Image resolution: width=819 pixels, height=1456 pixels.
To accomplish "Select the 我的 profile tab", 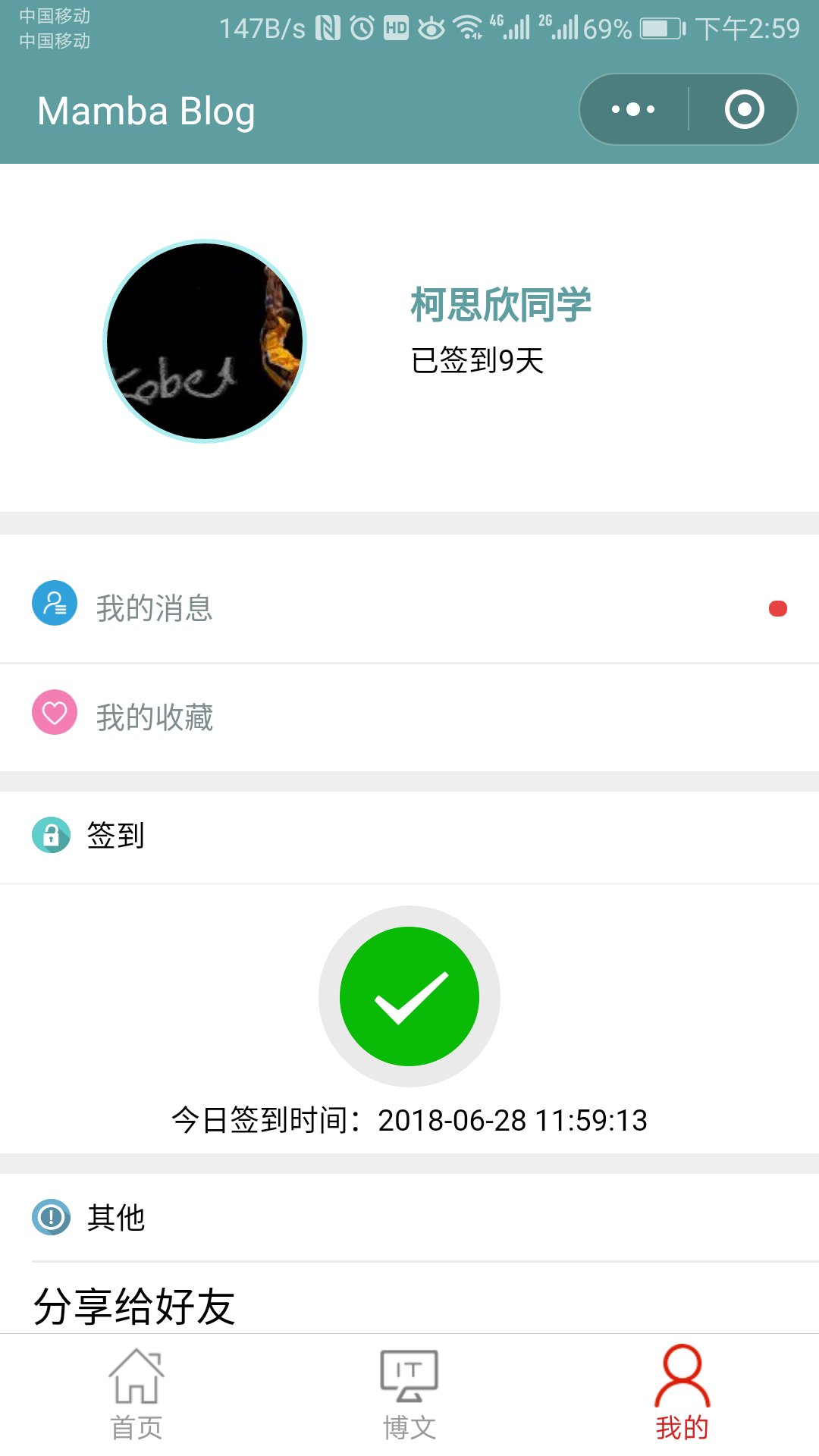I will click(682, 1395).
